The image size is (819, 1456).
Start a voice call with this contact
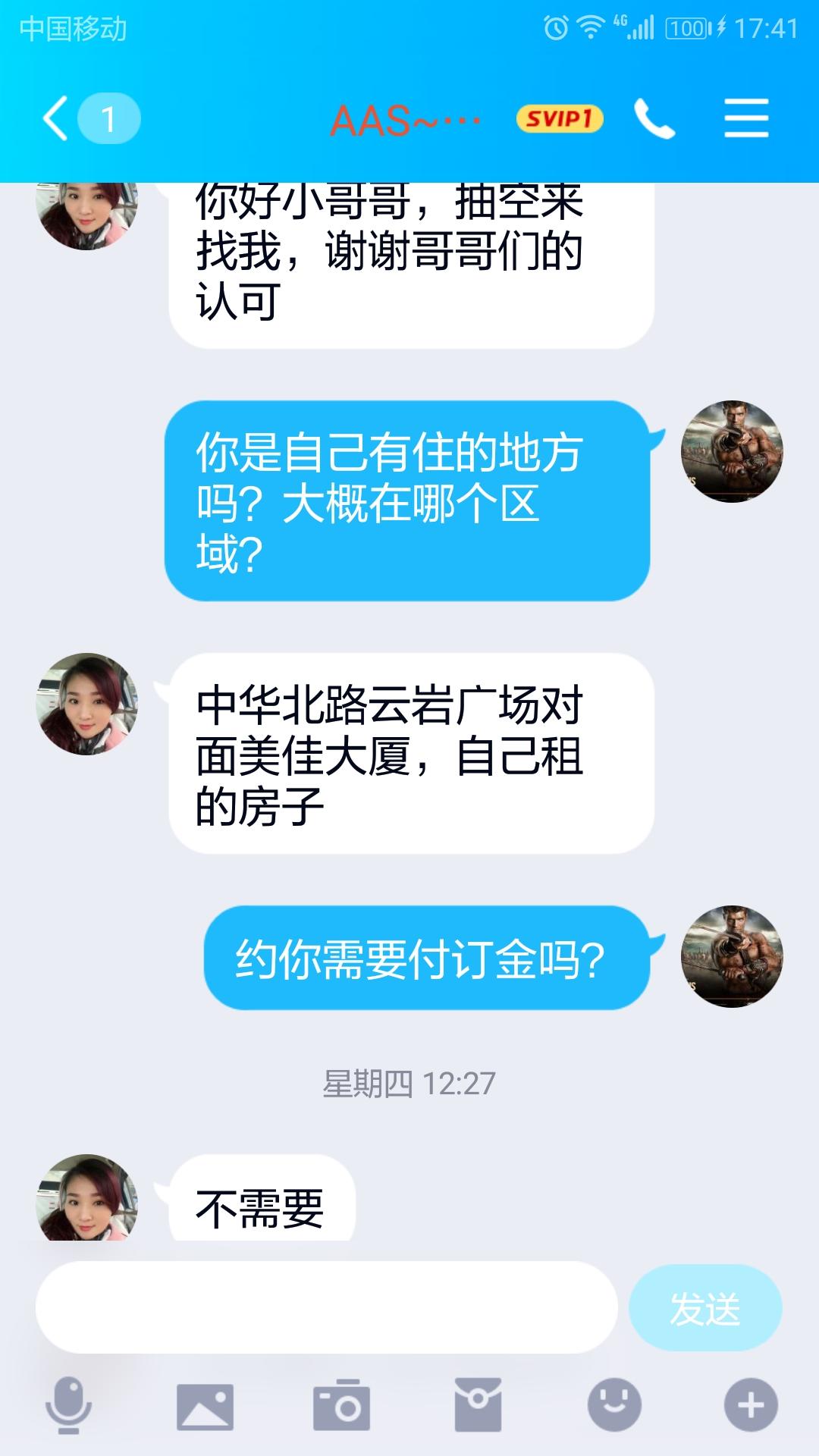654,119
